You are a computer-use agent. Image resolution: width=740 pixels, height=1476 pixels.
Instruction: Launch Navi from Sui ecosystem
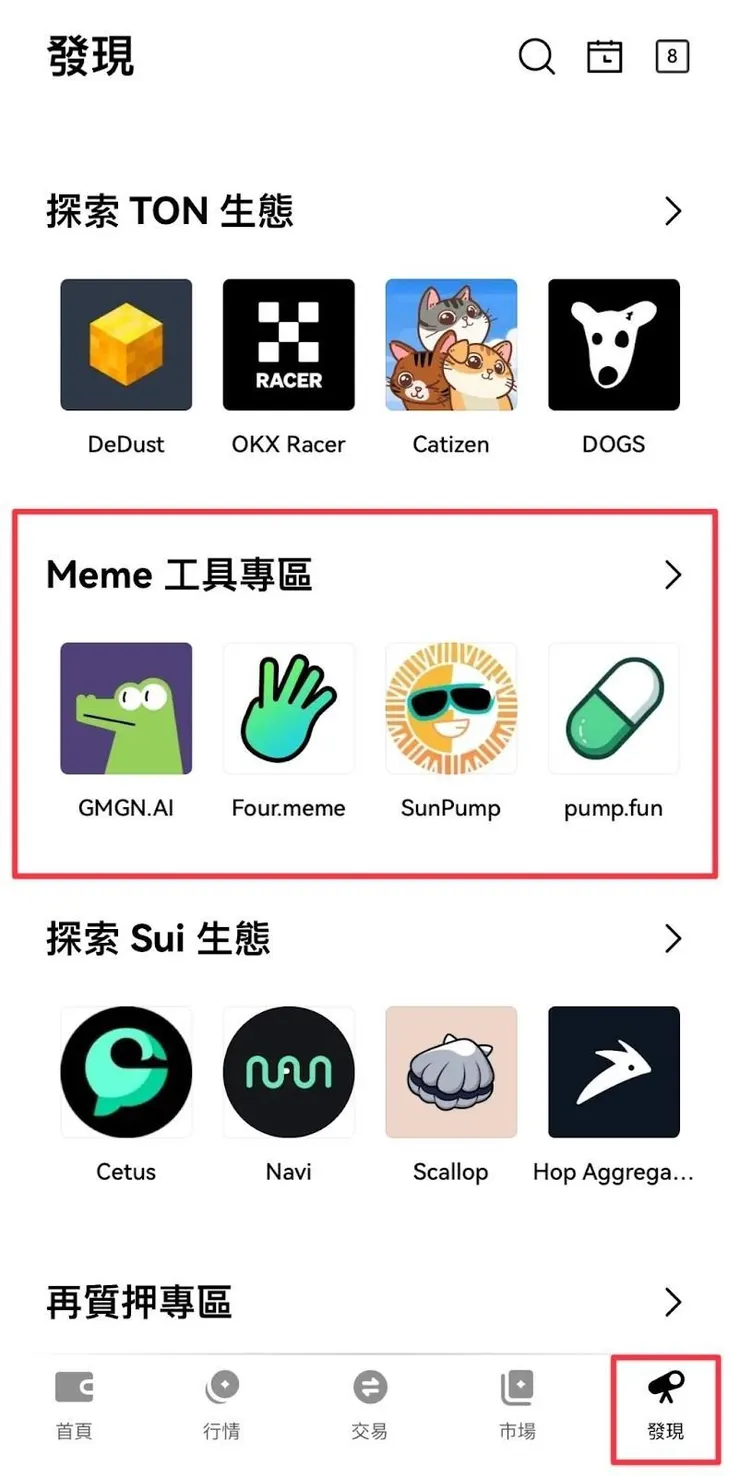coord(288,1071)
